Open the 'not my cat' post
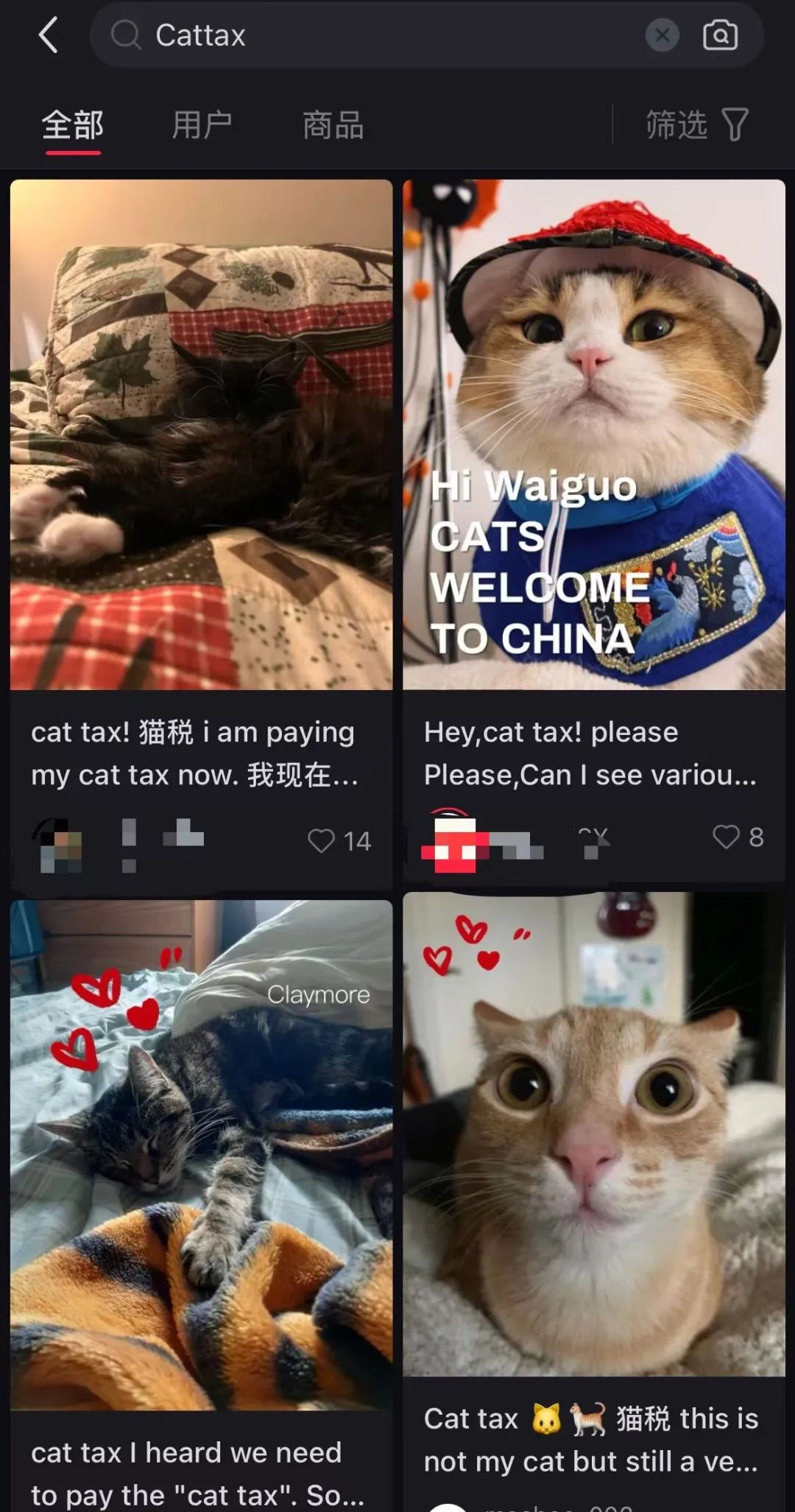795x1512 pixels. pyautogui.click(x=593, y=1134)
